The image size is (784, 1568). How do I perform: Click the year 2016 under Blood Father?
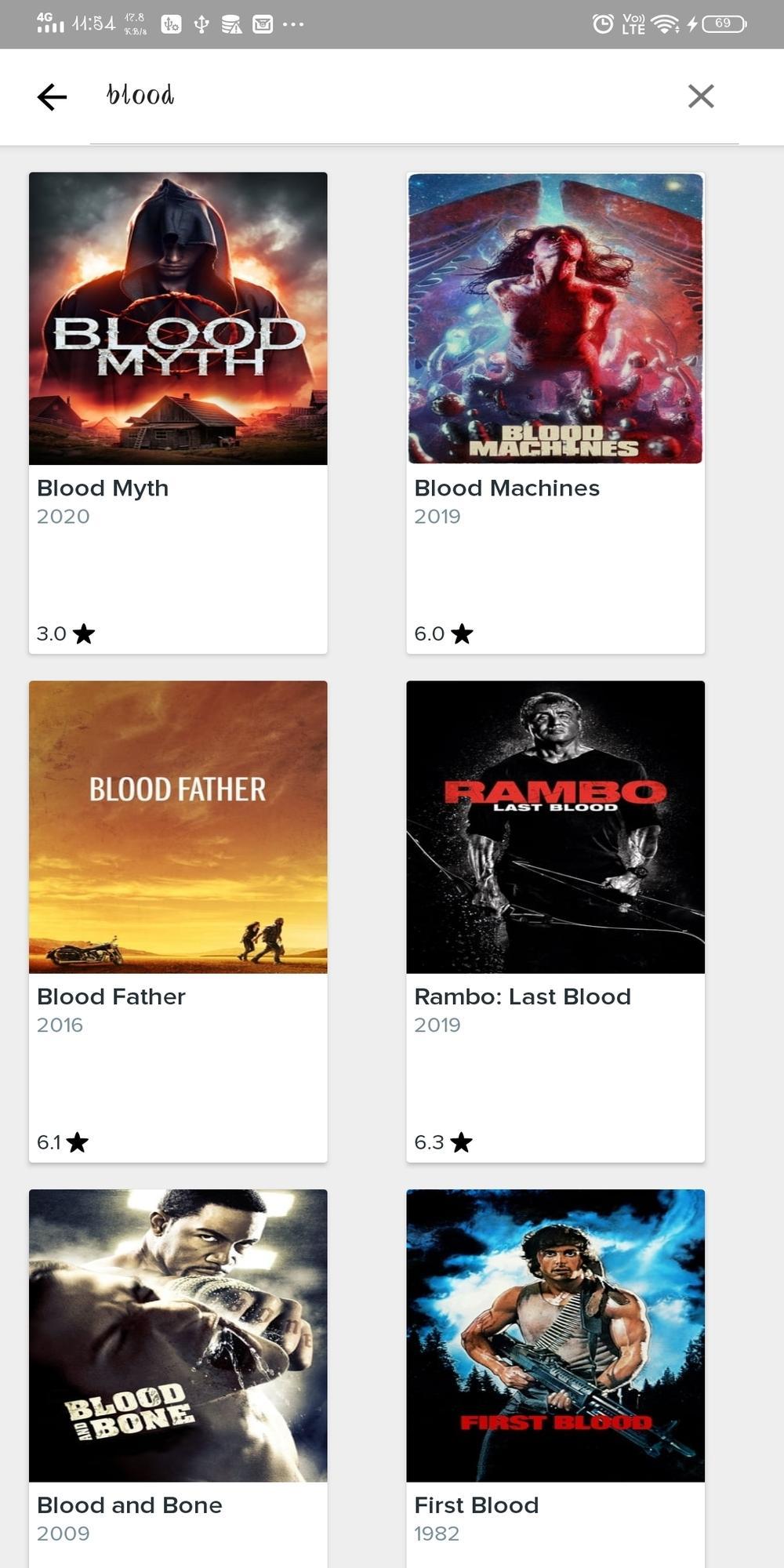tap(60, 1024)
